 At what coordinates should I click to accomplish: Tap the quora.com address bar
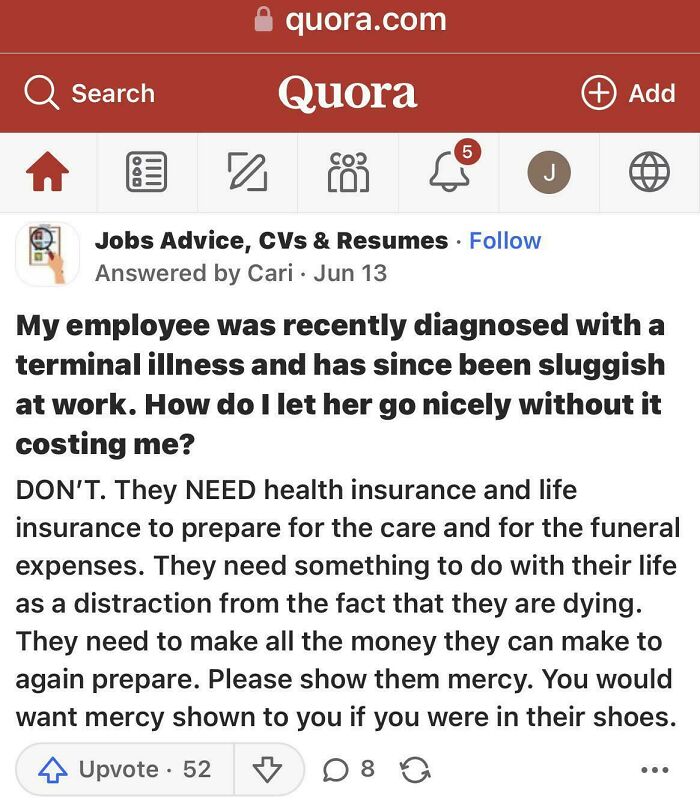pyautogui.click(x=350, y=19)
